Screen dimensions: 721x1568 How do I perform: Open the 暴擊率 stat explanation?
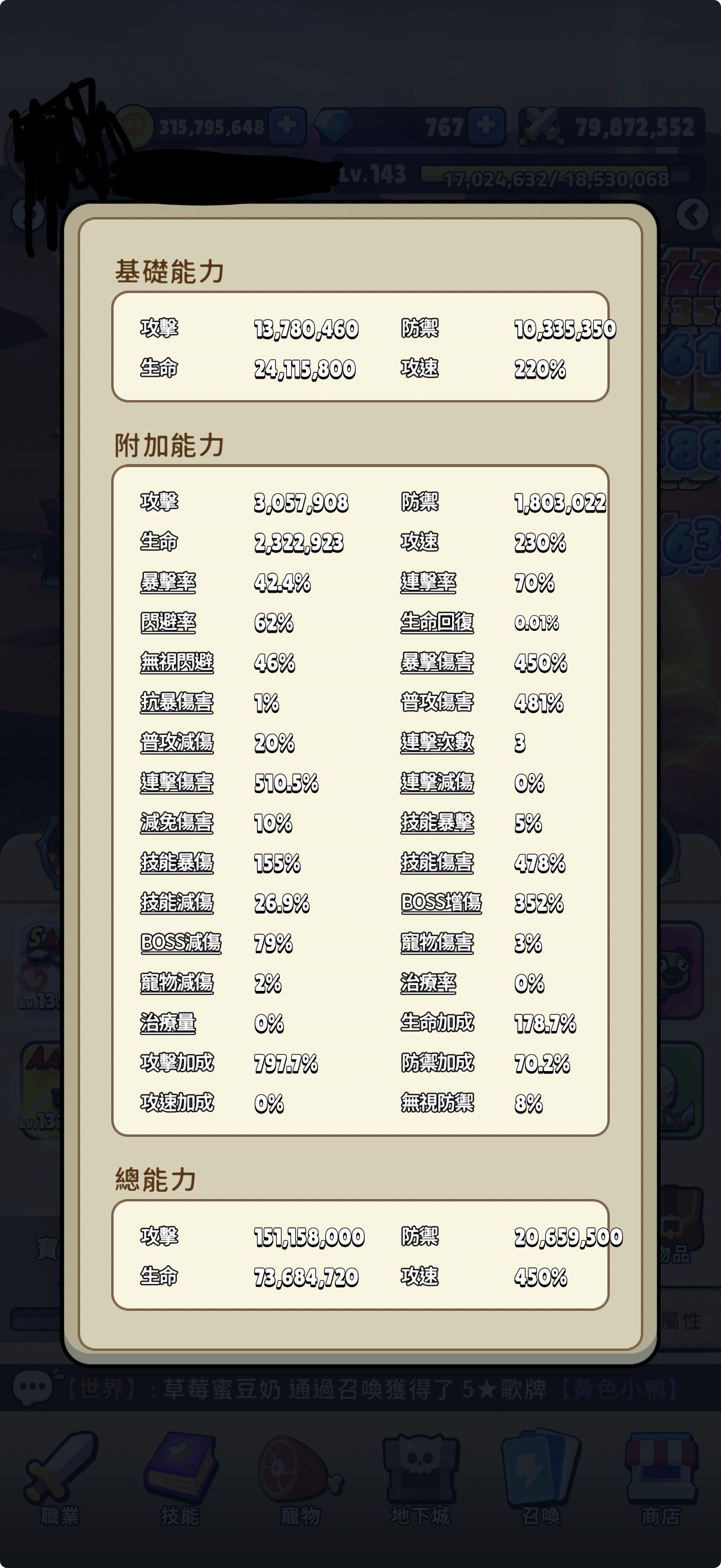pyautogui.click(x=168, y=582)
